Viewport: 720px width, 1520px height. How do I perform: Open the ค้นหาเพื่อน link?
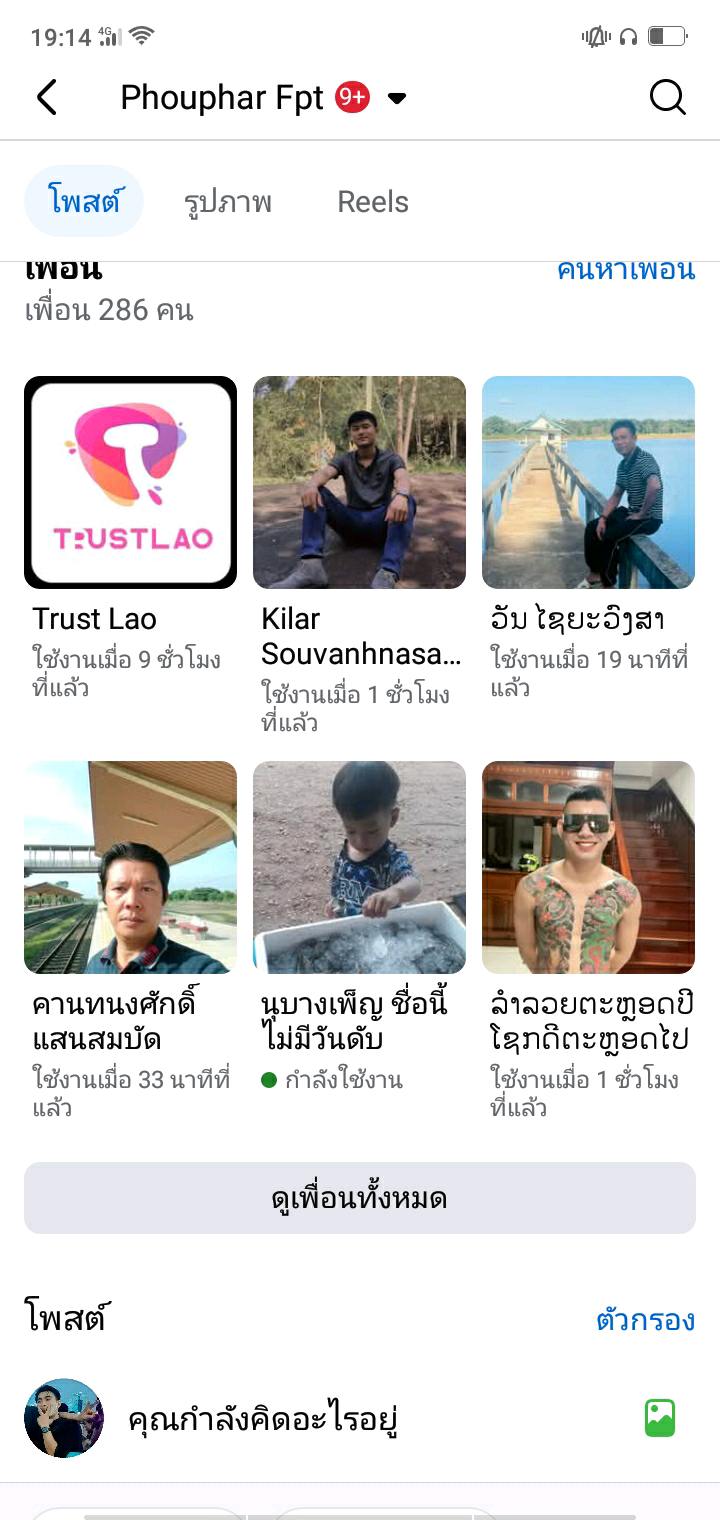pyautogui.click(x=626, y=270)
